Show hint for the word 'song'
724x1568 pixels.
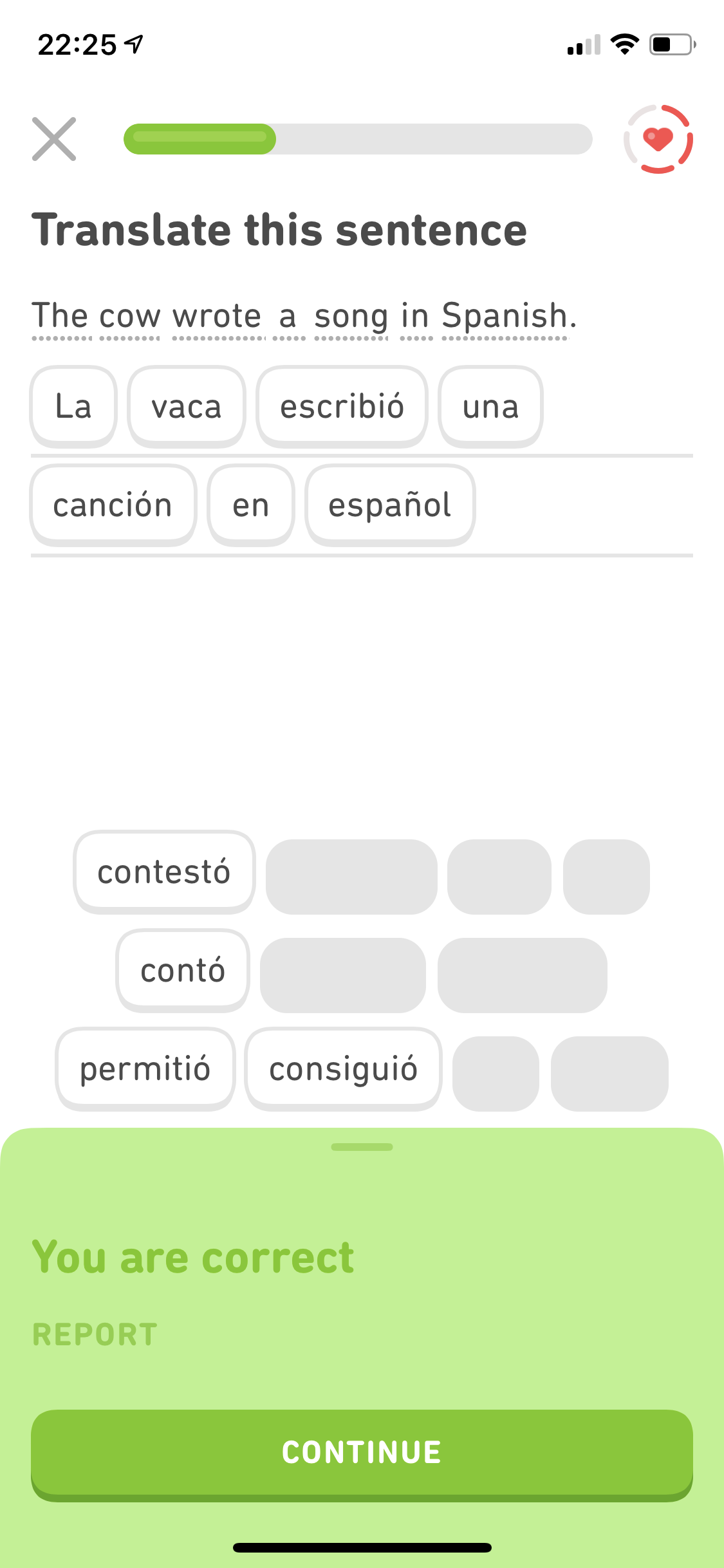[351, 316]
